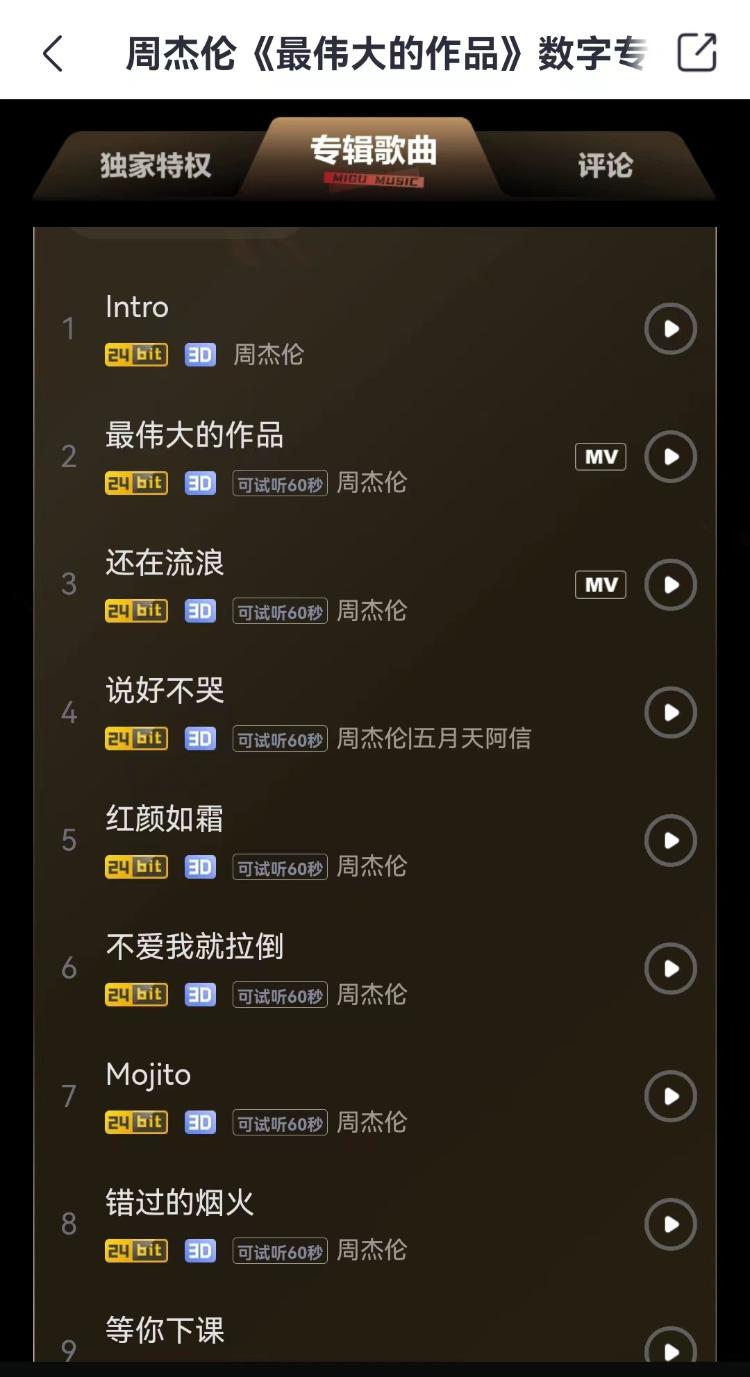Viewport: 750px width, 1377px height.
Task: Play the song Intro
Action: [670, 328]
